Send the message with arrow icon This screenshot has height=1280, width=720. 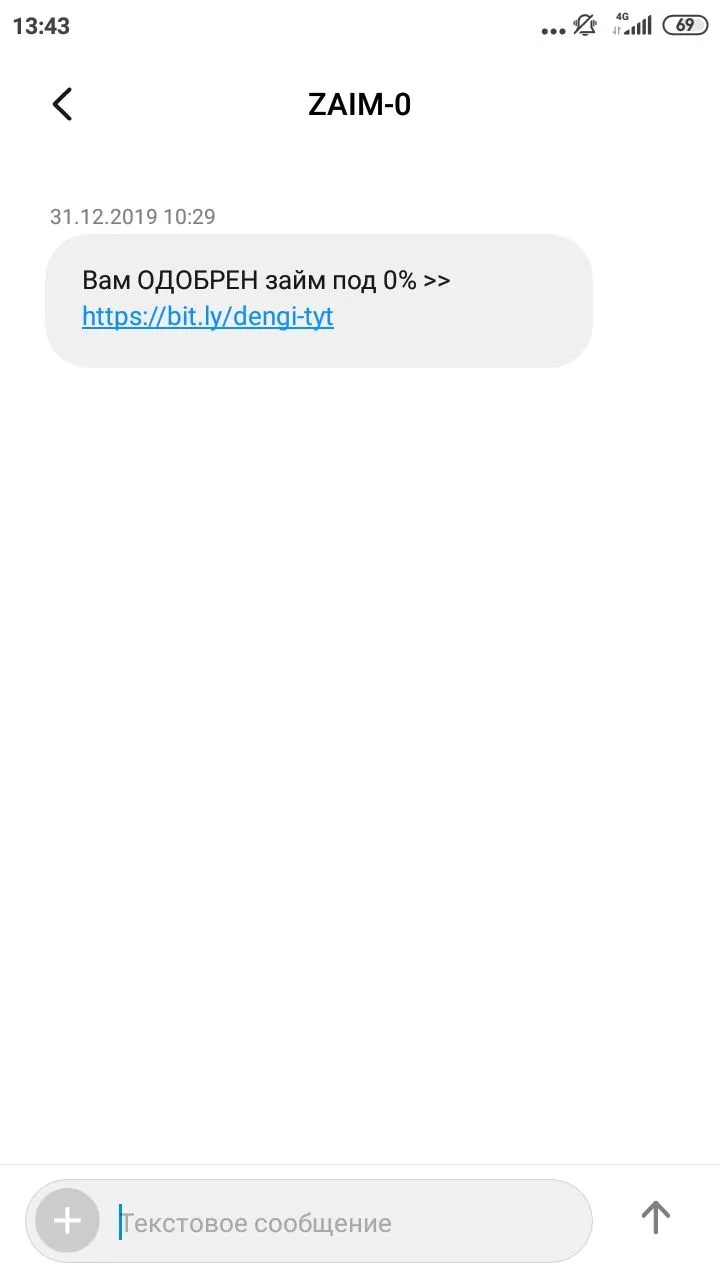coord(655,1217)
